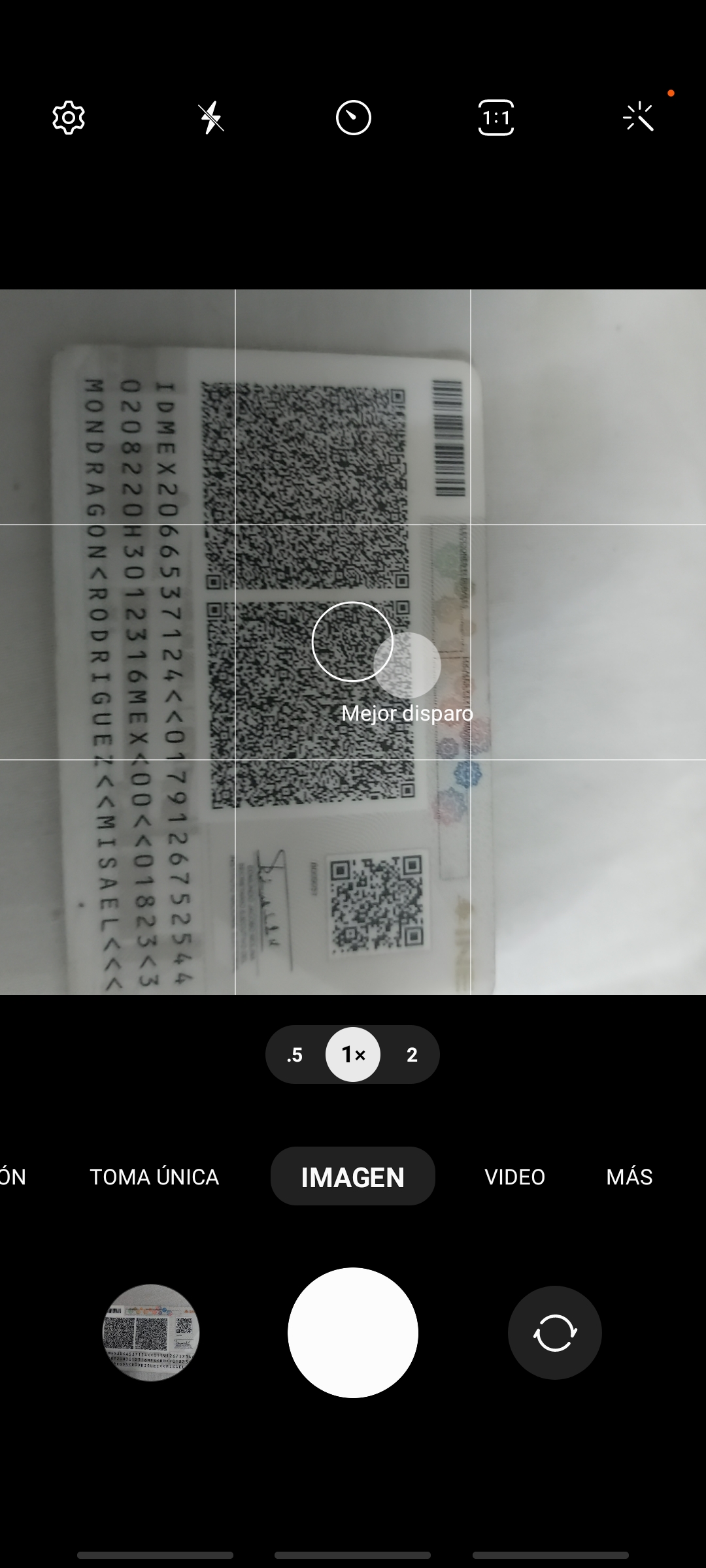Switch to VIDEO mode

[514, 1177]
